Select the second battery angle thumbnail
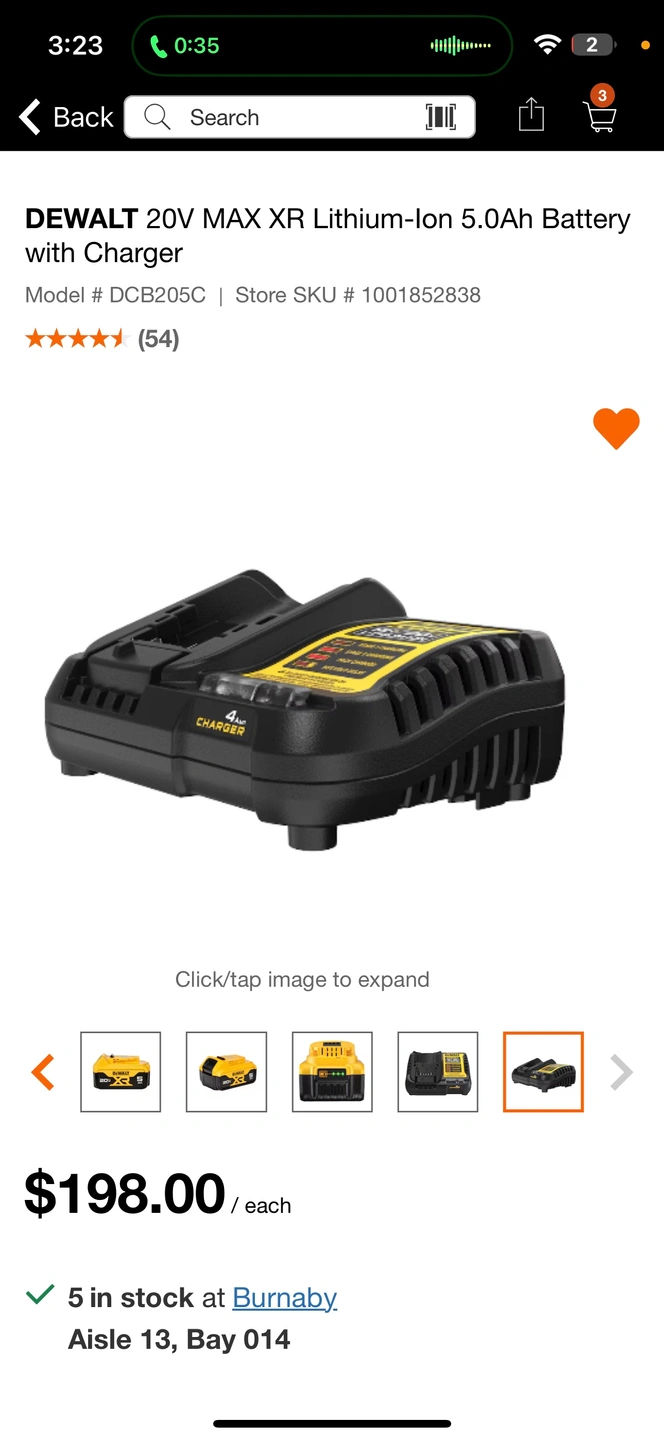Screen dimensions: 664x1440 pos(227,1072)
